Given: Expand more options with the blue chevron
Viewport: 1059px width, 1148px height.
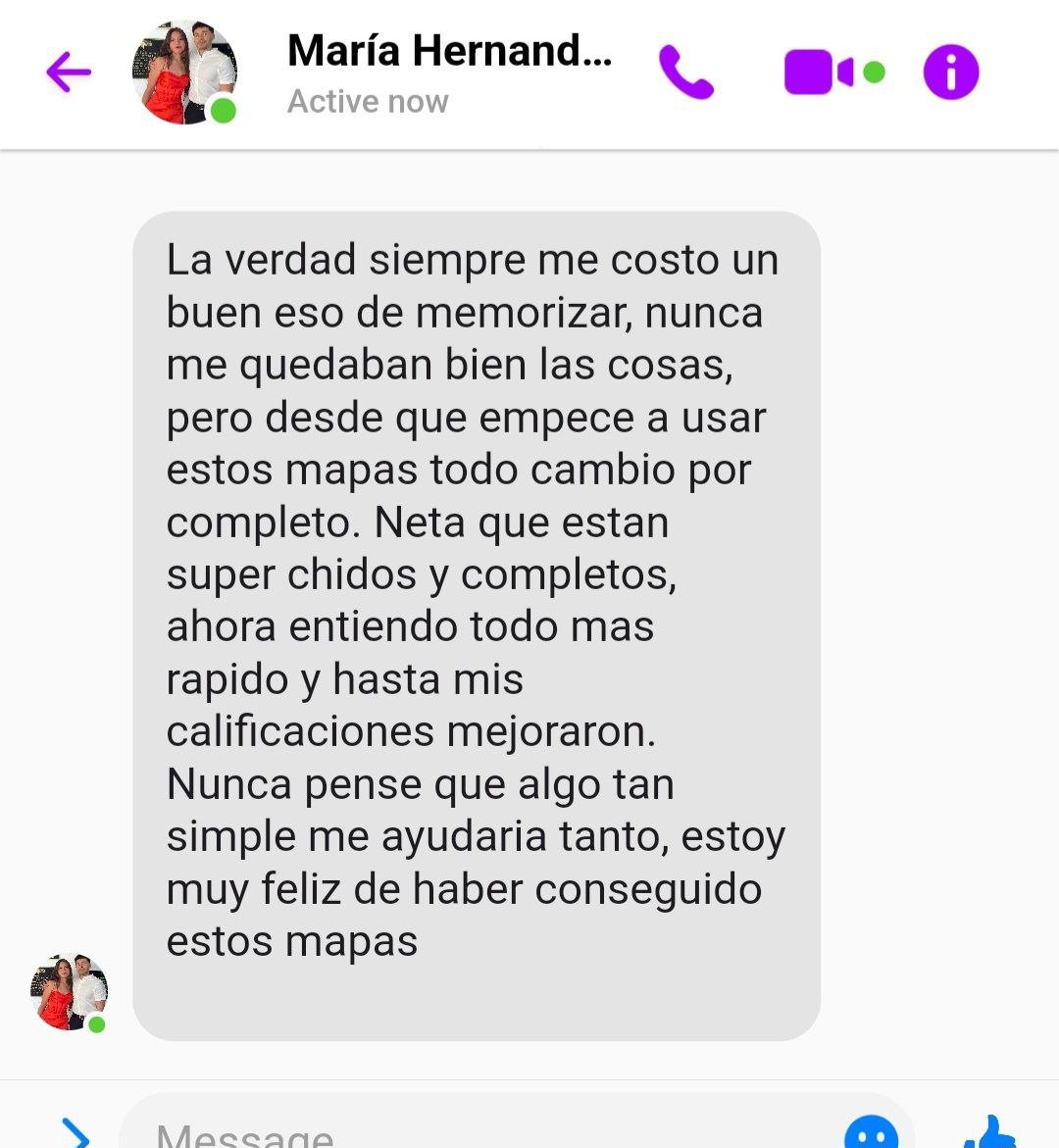Looking at the screenshot, I should click(x=76, y=1133).
